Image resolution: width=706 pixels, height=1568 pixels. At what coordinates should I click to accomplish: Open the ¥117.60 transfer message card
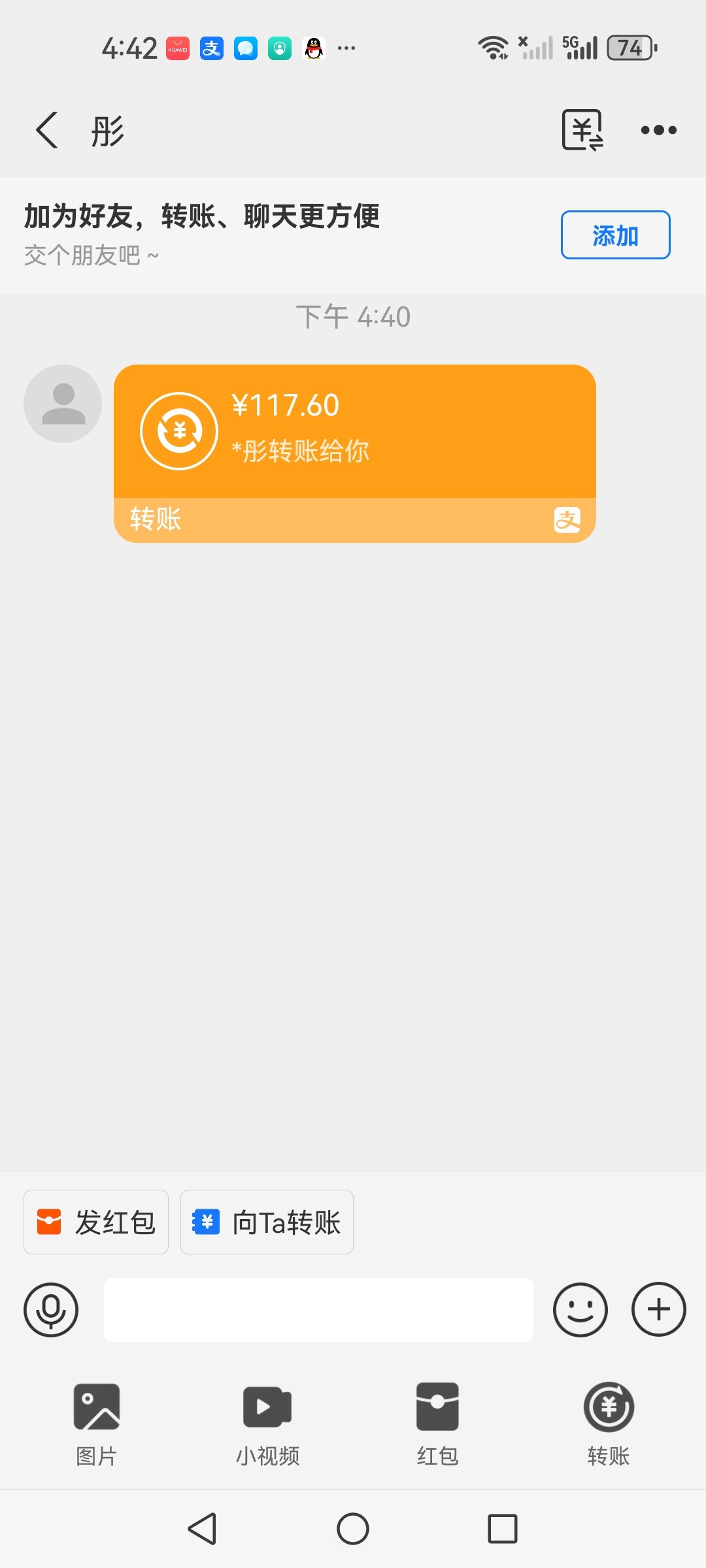355,453
